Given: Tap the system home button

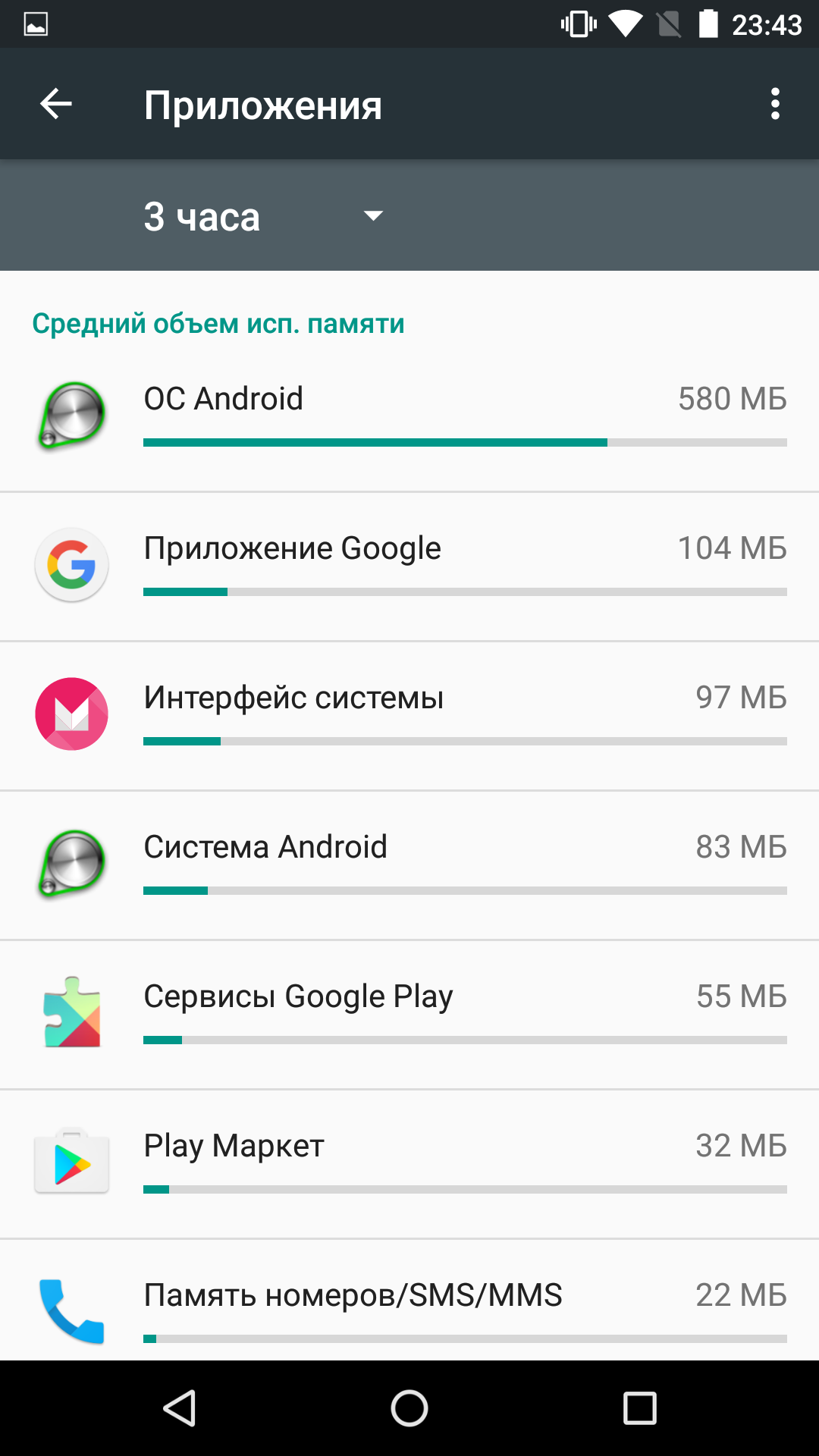Looking at the screenshot, I should (409, 1408).
